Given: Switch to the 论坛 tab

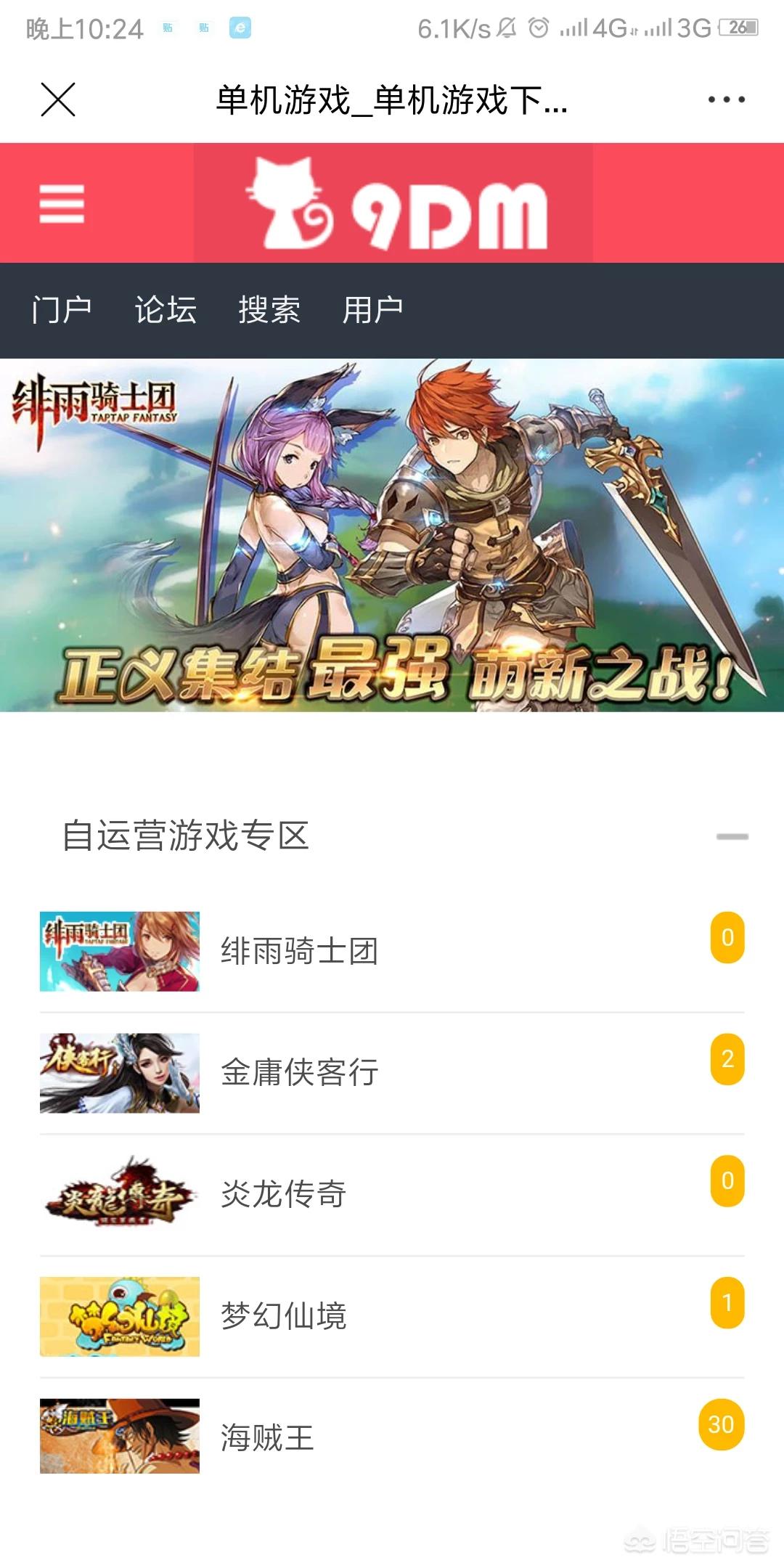Looking at the screenshot, I should [x=166, y=311].
